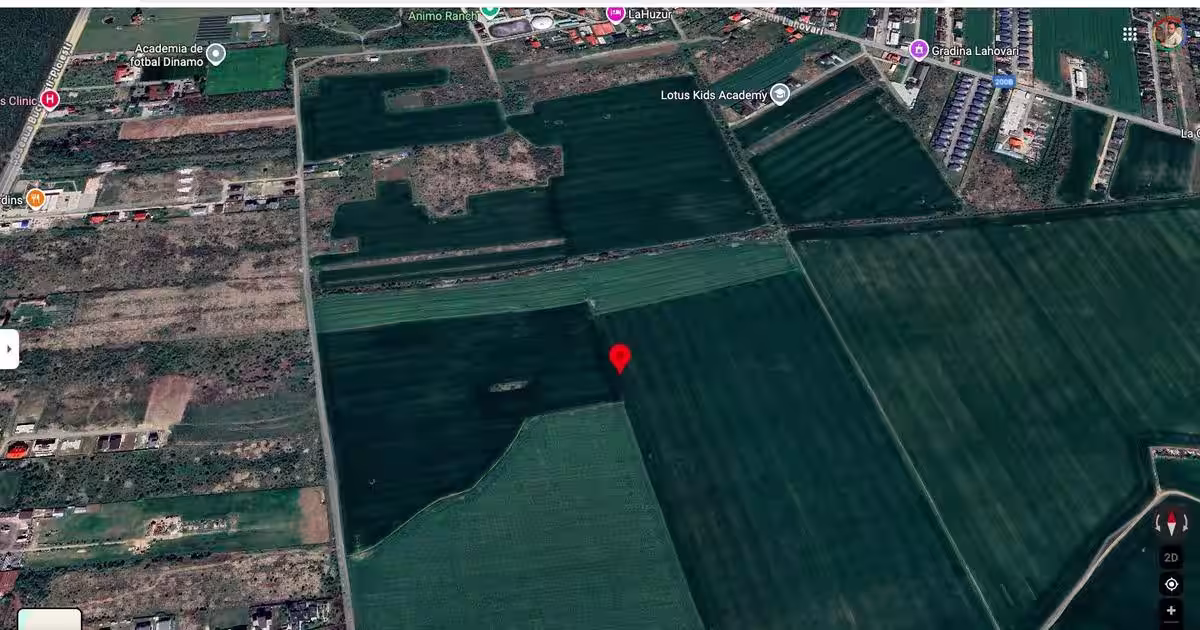
Task: Switch the map to 2D view
Action: click(1171, 558)
